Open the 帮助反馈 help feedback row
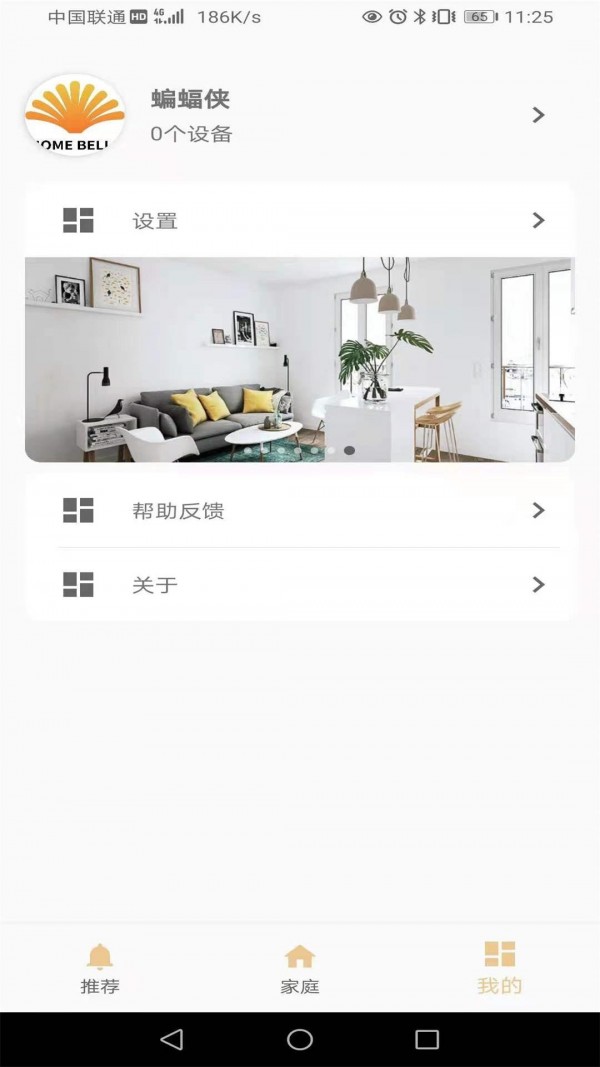 300,511
